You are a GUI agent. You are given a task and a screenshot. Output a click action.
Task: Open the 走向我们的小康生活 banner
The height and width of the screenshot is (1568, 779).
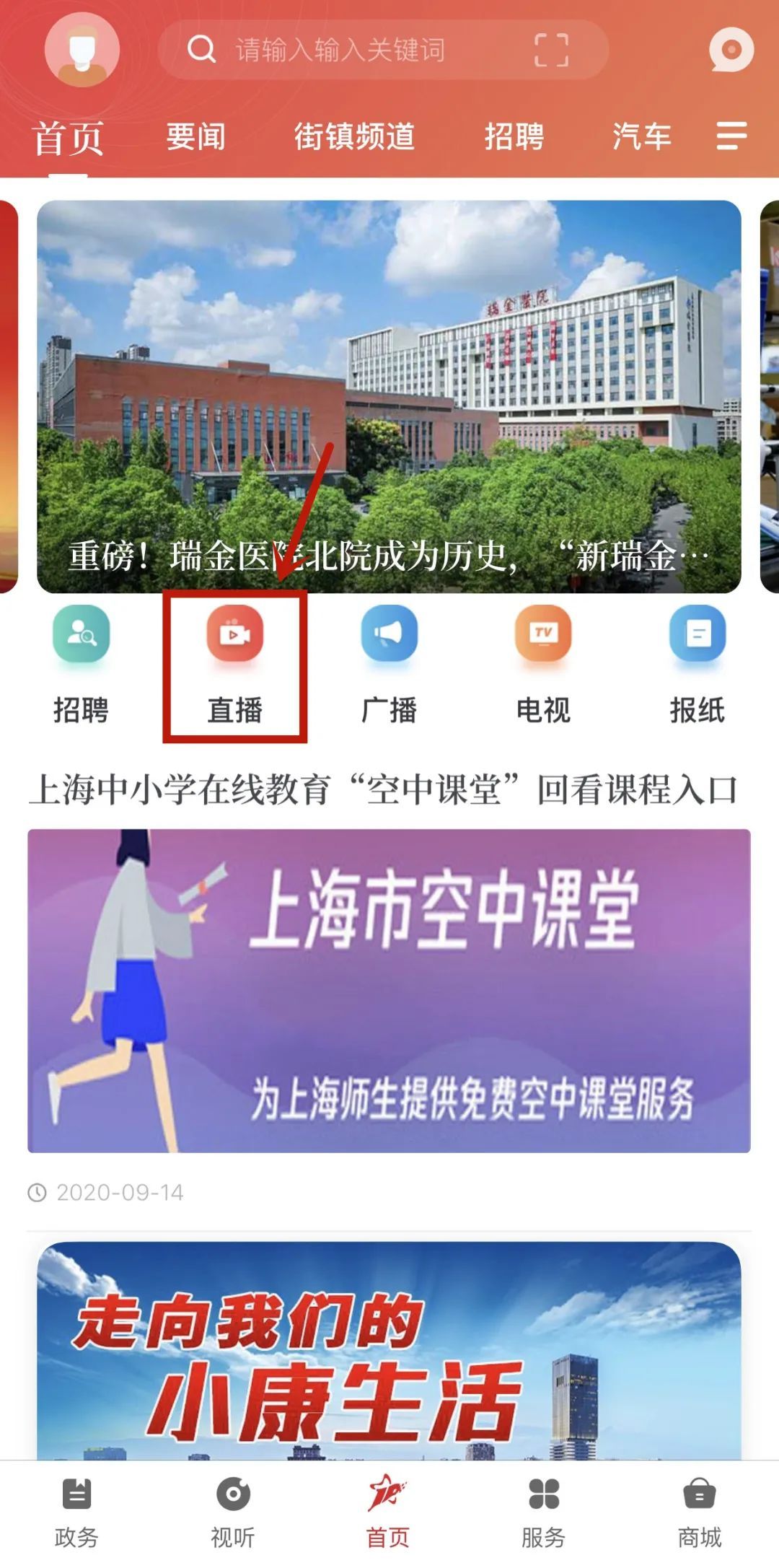click(x=389, y=1349)
